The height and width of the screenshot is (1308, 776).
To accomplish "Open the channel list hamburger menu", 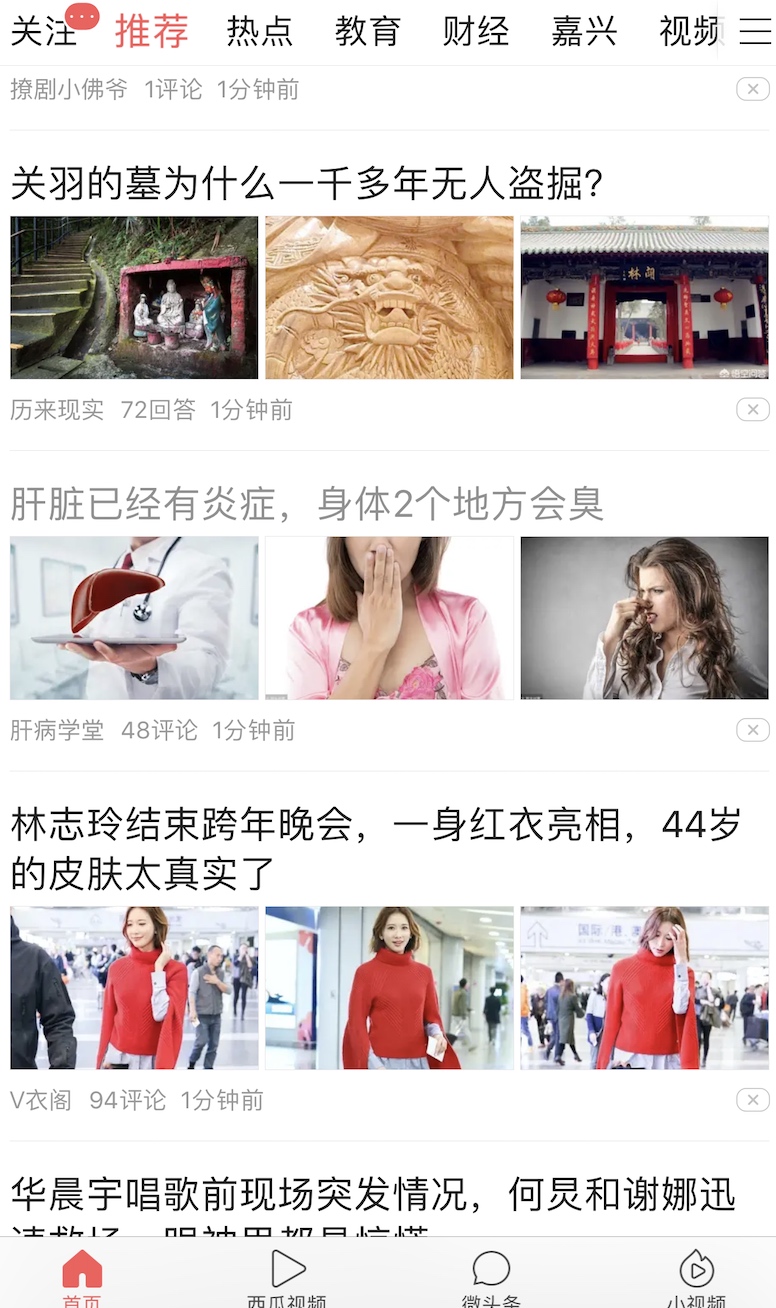I will click(x=755, y=32).
